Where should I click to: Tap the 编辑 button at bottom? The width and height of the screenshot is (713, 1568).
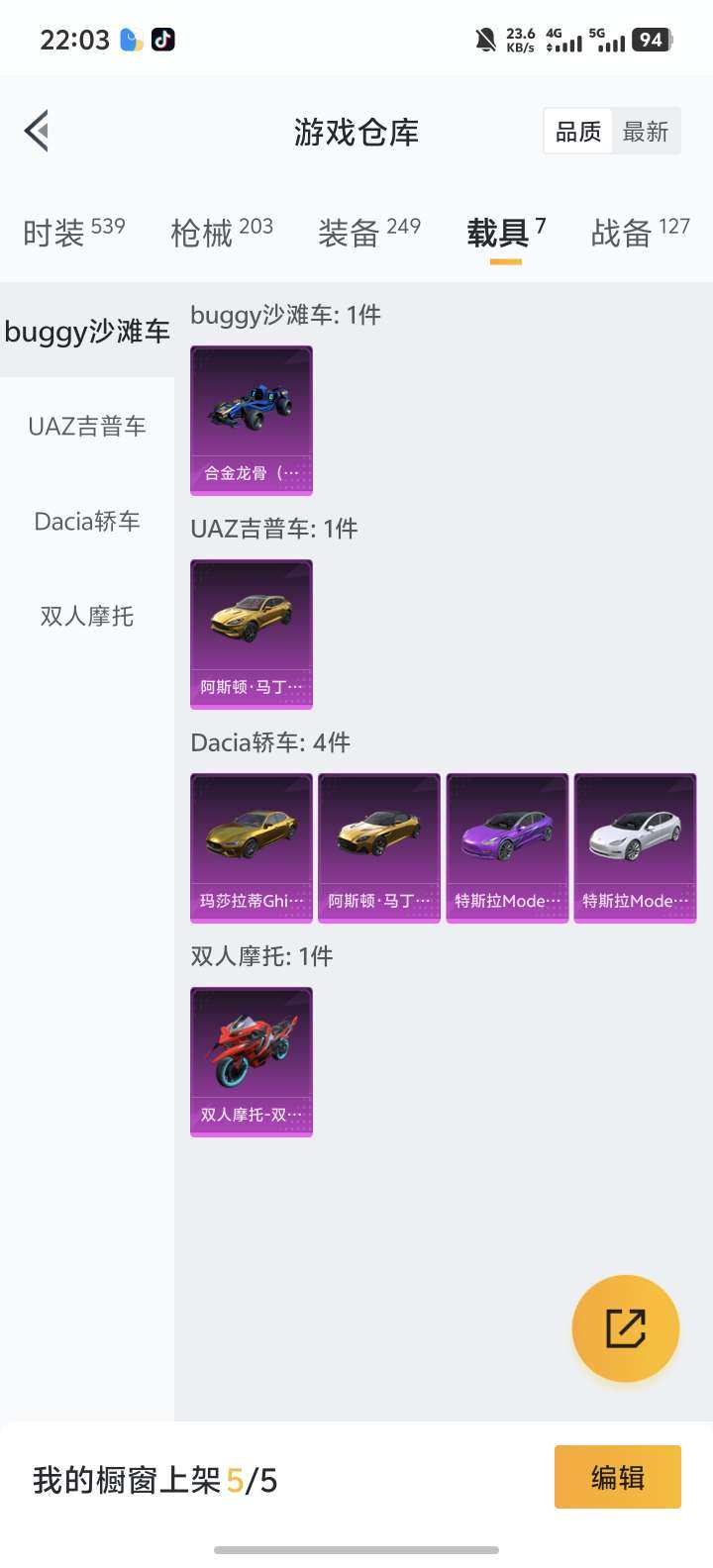tap(617, 1476)
